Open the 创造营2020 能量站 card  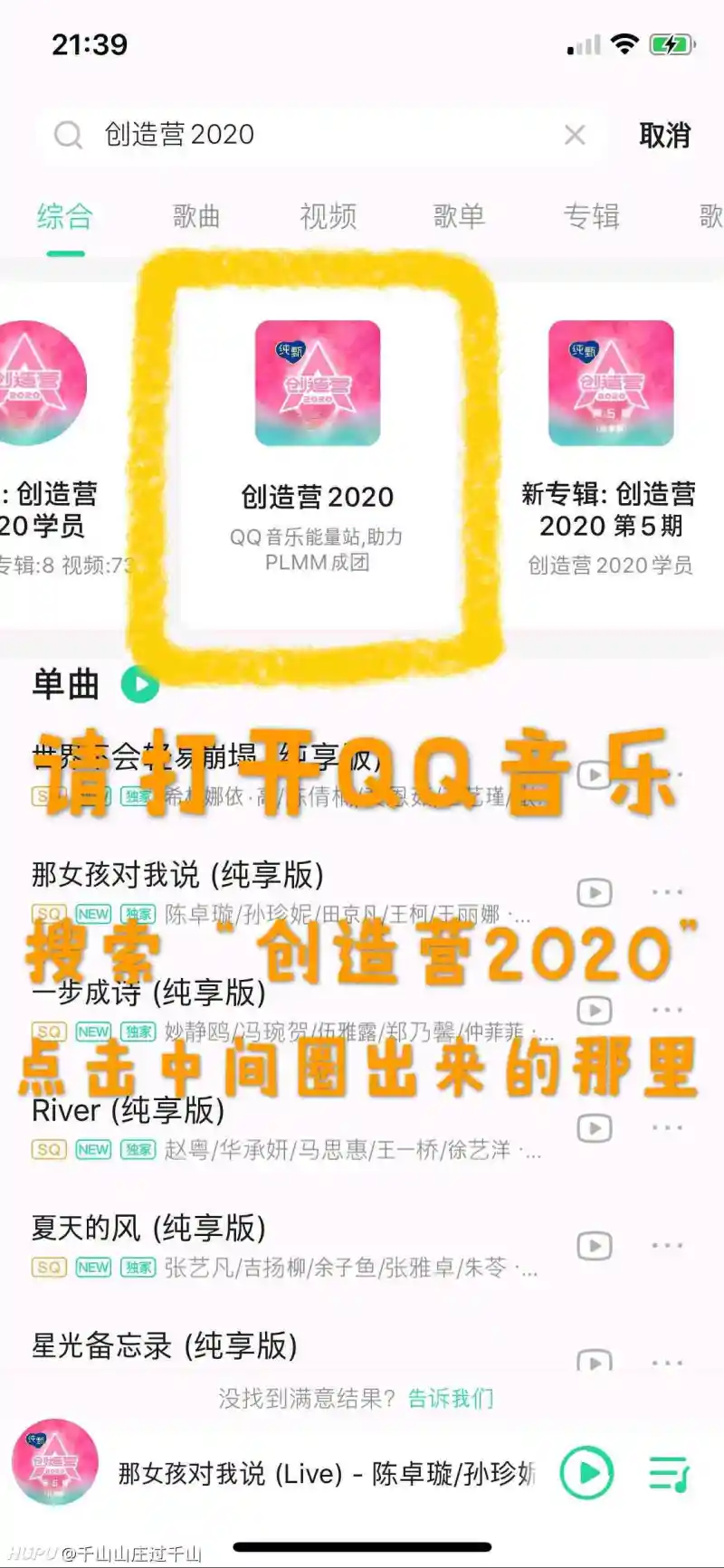[317, 443]
